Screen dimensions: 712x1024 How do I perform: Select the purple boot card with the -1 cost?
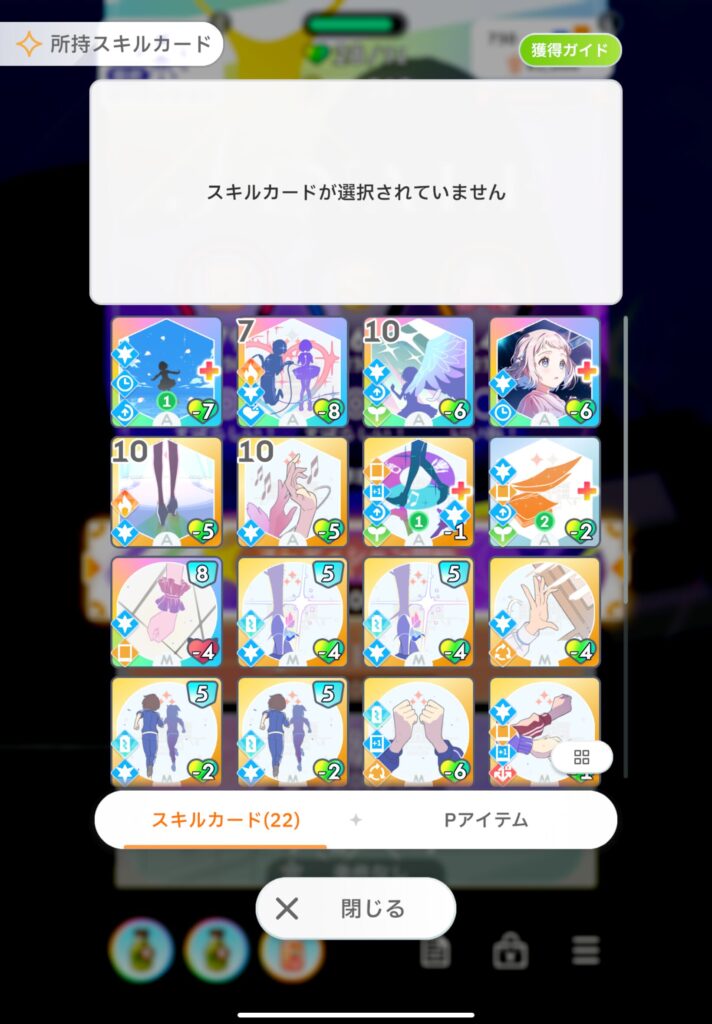pos(418,492)
